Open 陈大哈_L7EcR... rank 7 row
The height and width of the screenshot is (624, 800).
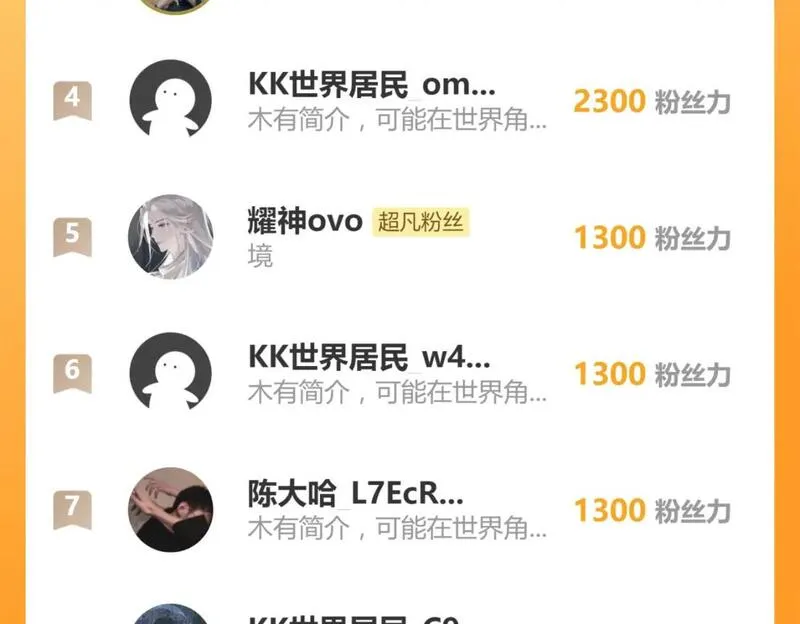click(x=398, y=509)
